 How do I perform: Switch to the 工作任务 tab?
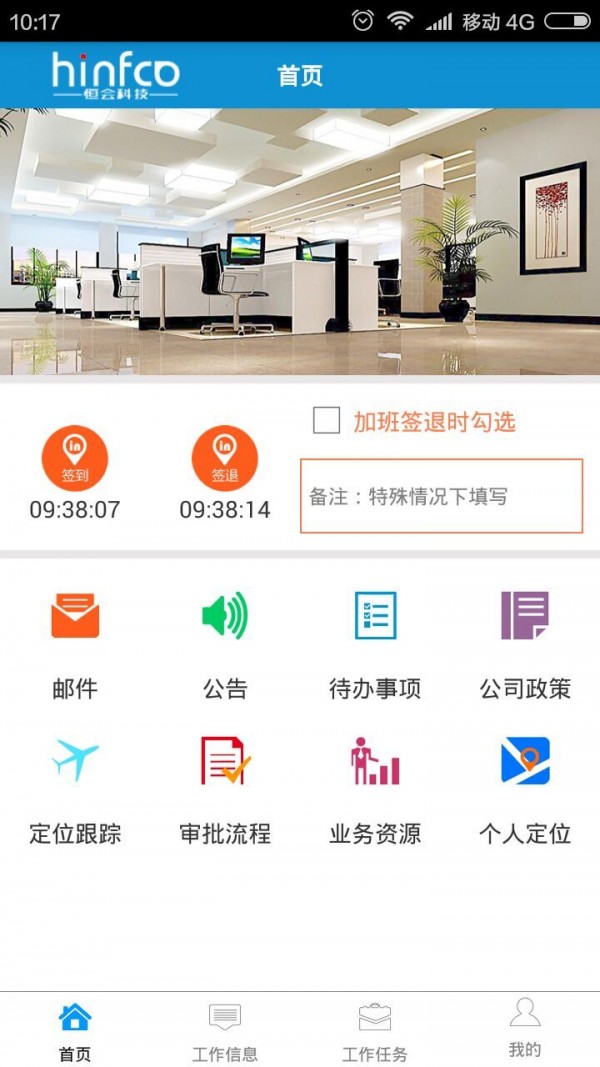tap(375, 1030)
